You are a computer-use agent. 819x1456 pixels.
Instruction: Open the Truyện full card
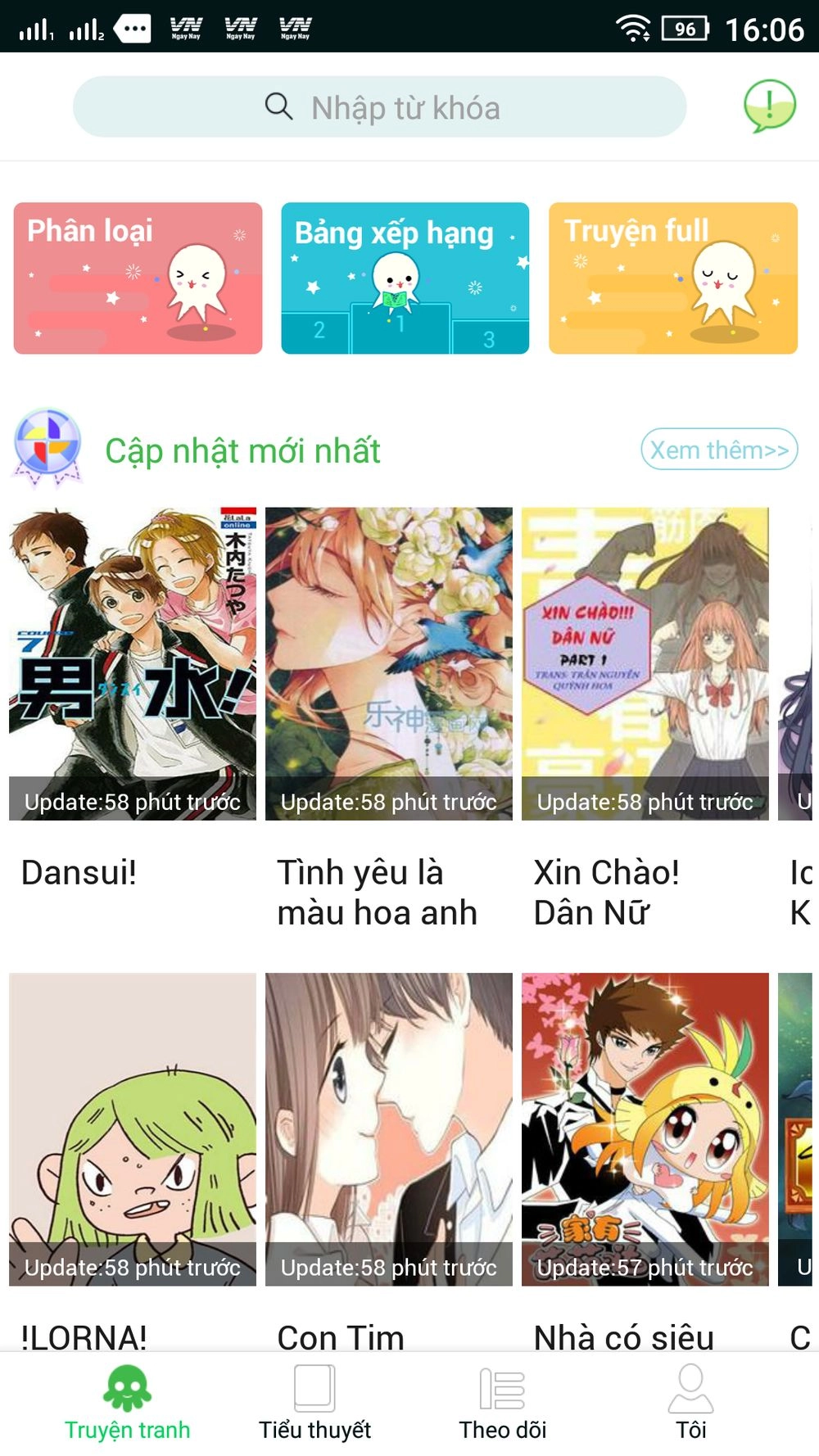pos(672,278)
